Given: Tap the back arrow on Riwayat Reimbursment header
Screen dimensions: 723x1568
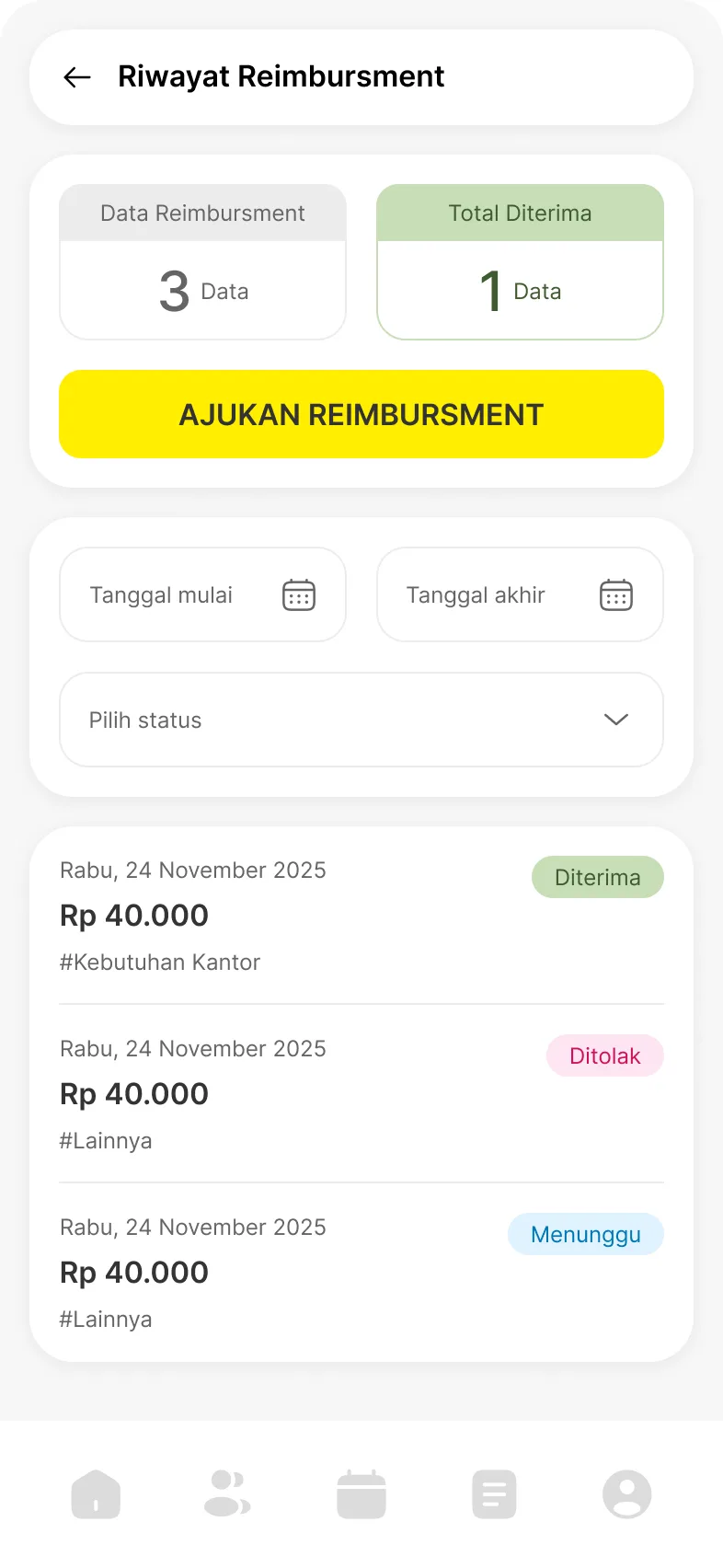Looking at the screenshot, I should click(x=77, y=77).
